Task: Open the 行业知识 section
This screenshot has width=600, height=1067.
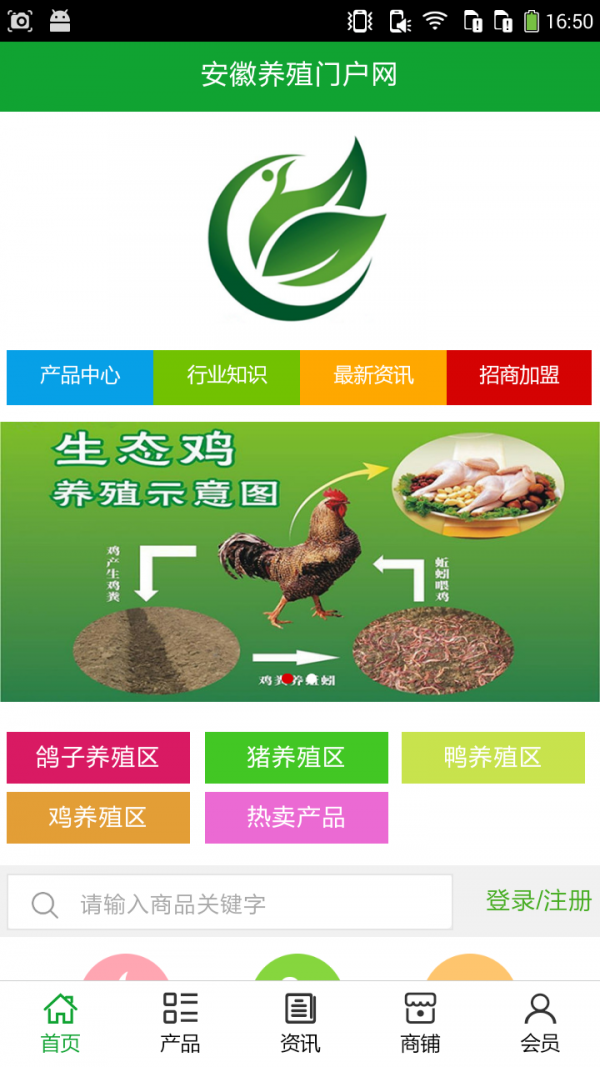Action: click(226, 377)
